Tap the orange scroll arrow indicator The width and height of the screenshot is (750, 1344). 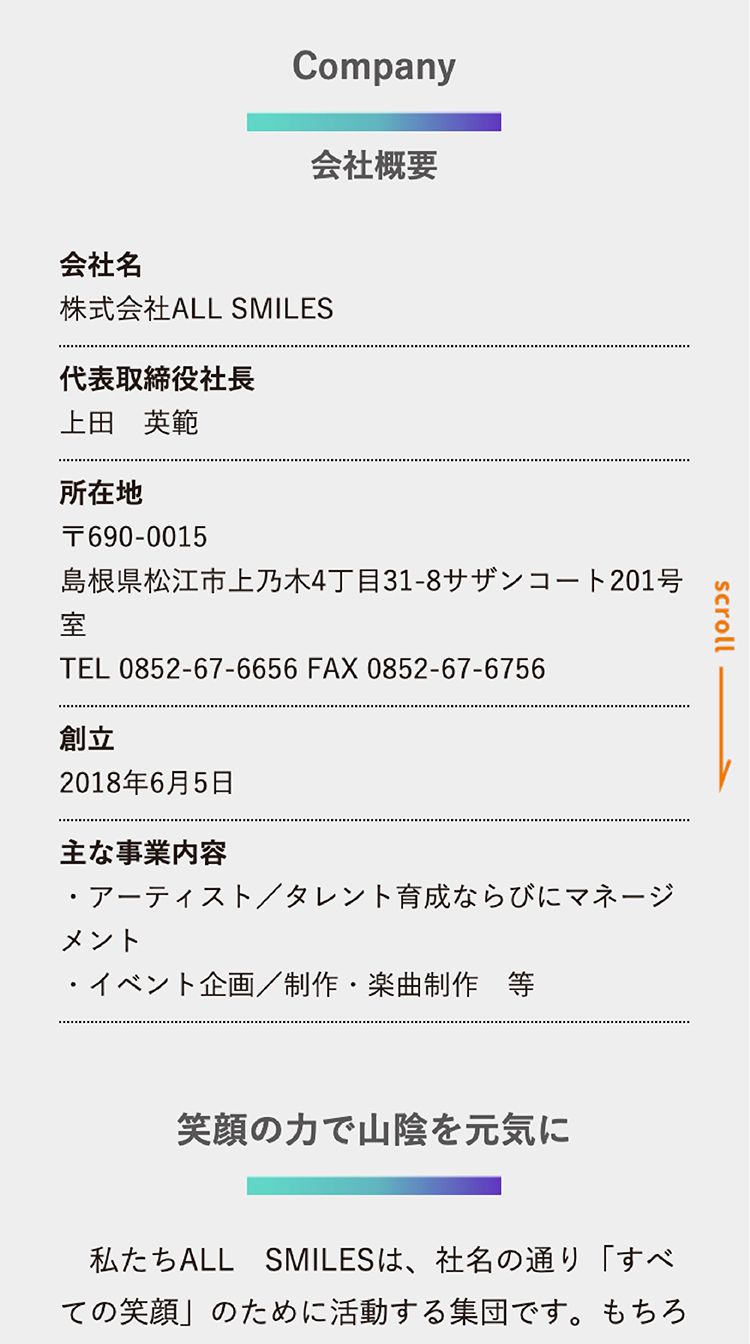tap(723, 686)
